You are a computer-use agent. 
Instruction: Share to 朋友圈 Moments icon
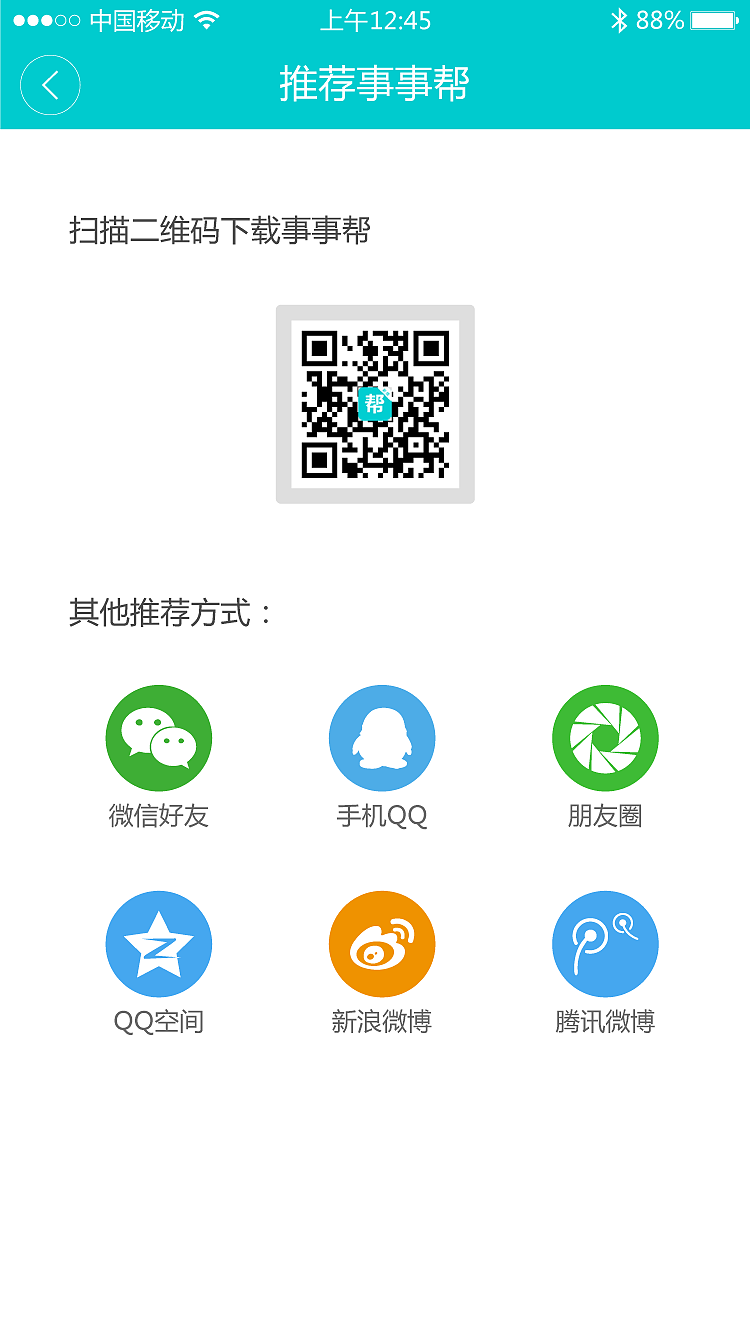coord(605,737)
